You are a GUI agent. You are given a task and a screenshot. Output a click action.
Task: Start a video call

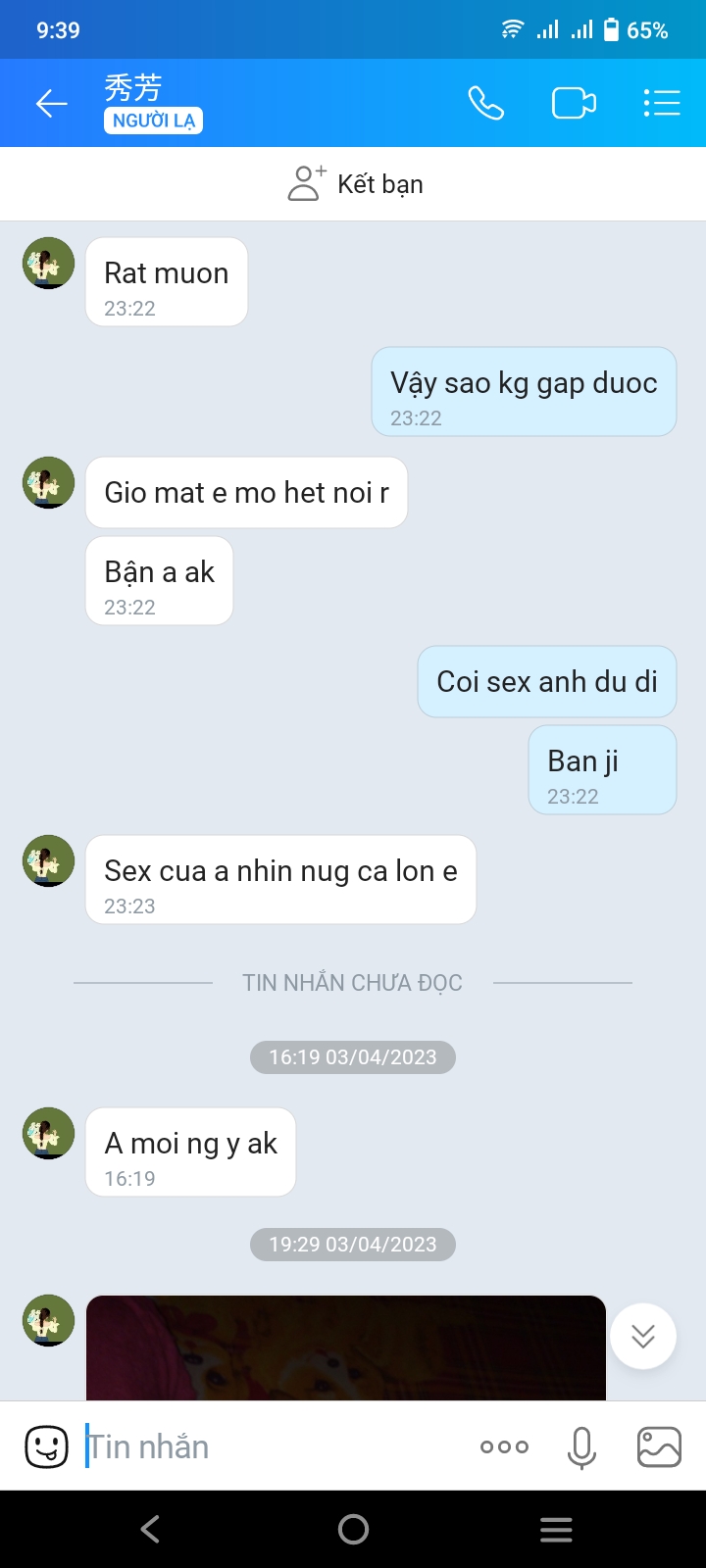[x=574, y=103]
